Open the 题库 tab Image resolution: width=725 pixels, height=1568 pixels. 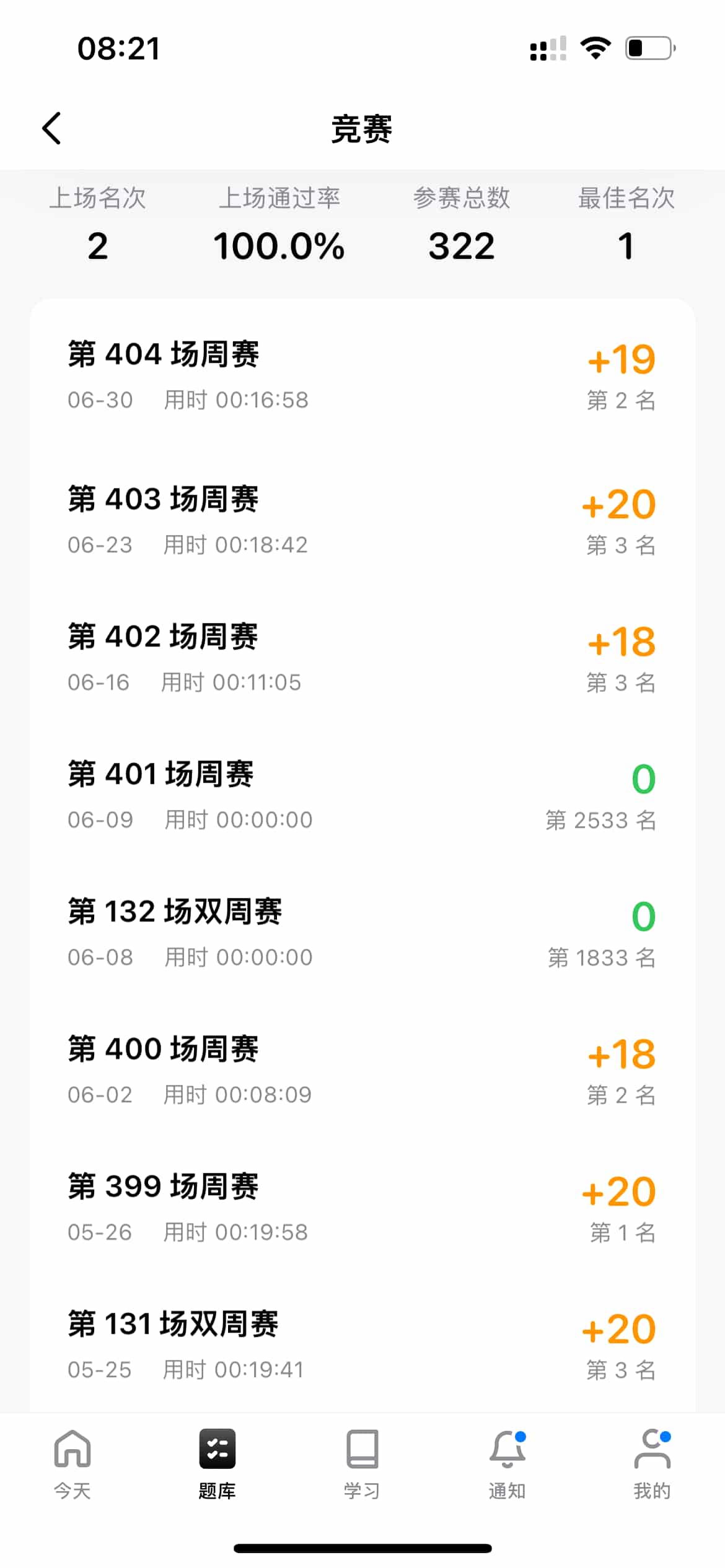tap(217, 1464)
